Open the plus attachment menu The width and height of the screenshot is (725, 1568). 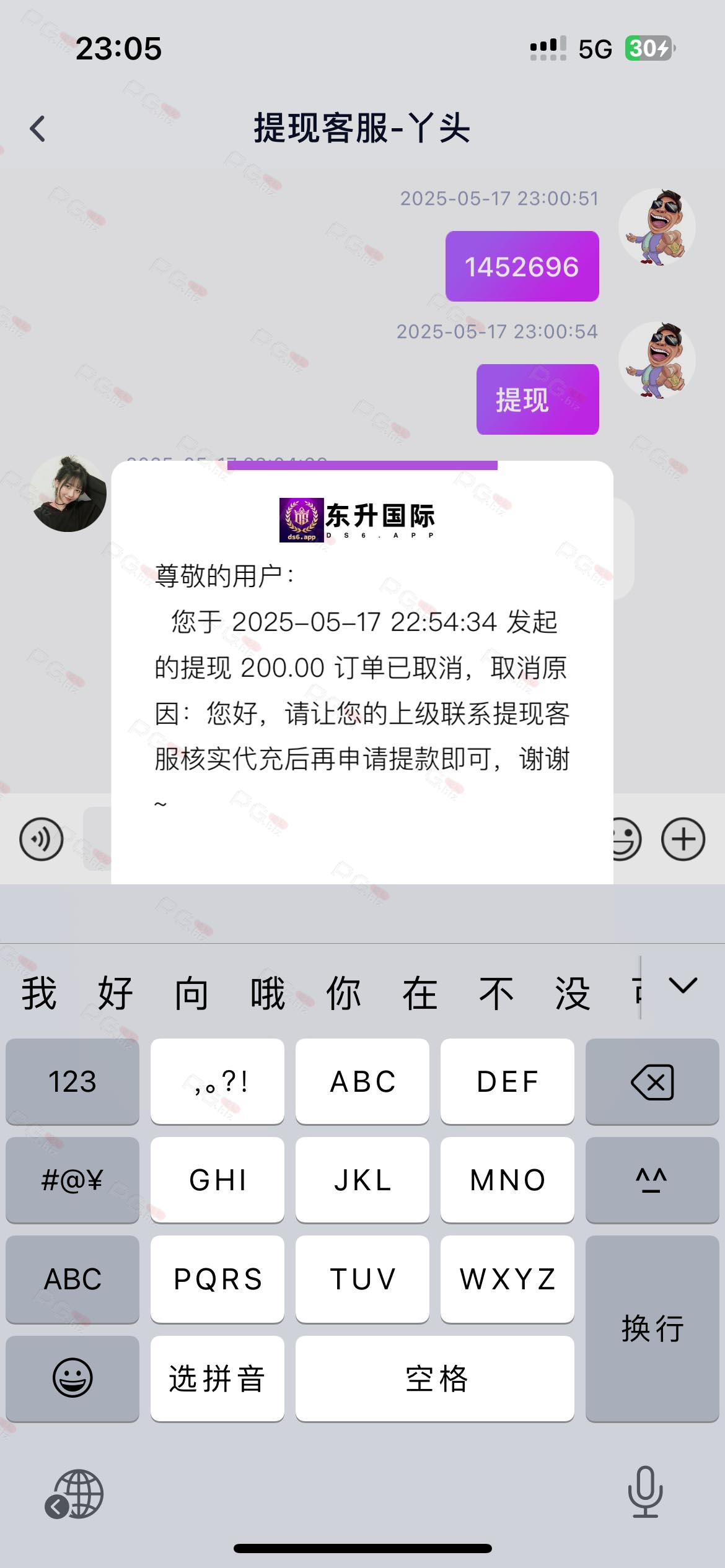pyautogui.click(x=683, y=839)
